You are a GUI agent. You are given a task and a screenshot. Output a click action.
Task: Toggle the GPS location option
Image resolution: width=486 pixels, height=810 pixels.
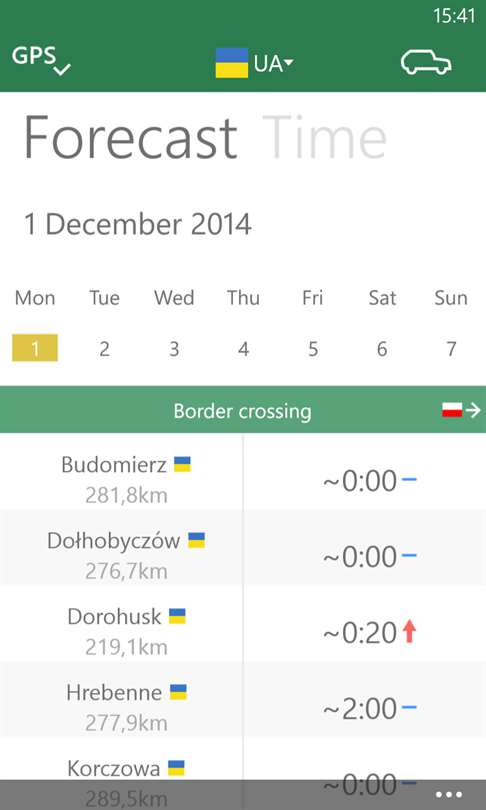coord(41,60)
